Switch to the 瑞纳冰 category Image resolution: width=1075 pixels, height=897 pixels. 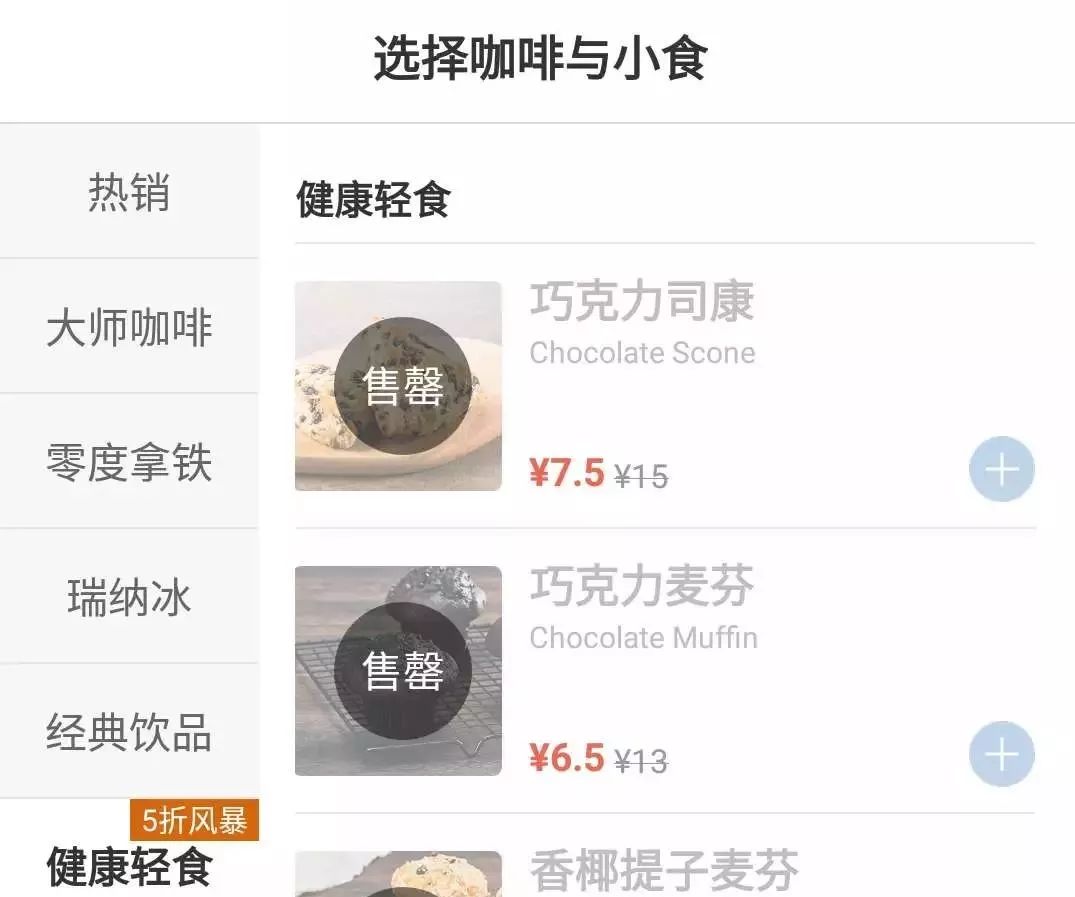(x=129, y=598)
